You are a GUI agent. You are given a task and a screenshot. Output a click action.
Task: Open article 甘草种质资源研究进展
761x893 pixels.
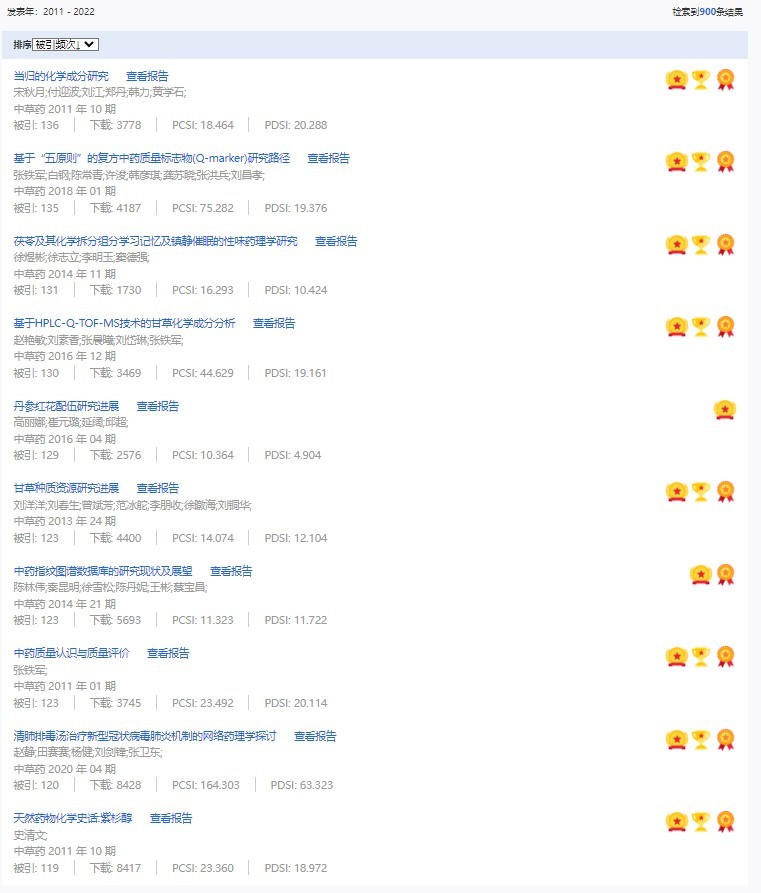pyautogui.click(x=66, y=488)
